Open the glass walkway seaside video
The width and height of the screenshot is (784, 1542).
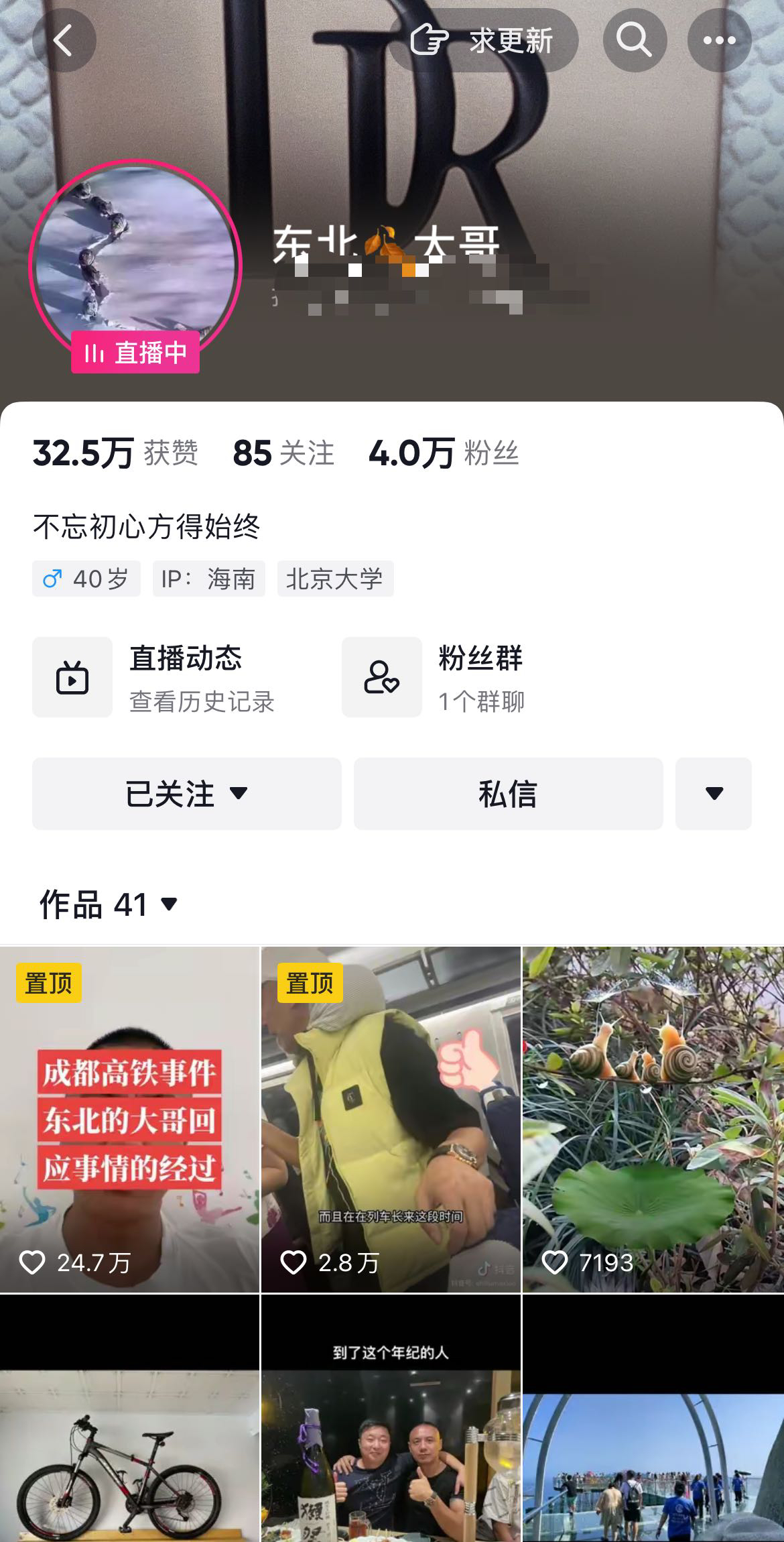pyautogui.click(x=653, y=1421)
